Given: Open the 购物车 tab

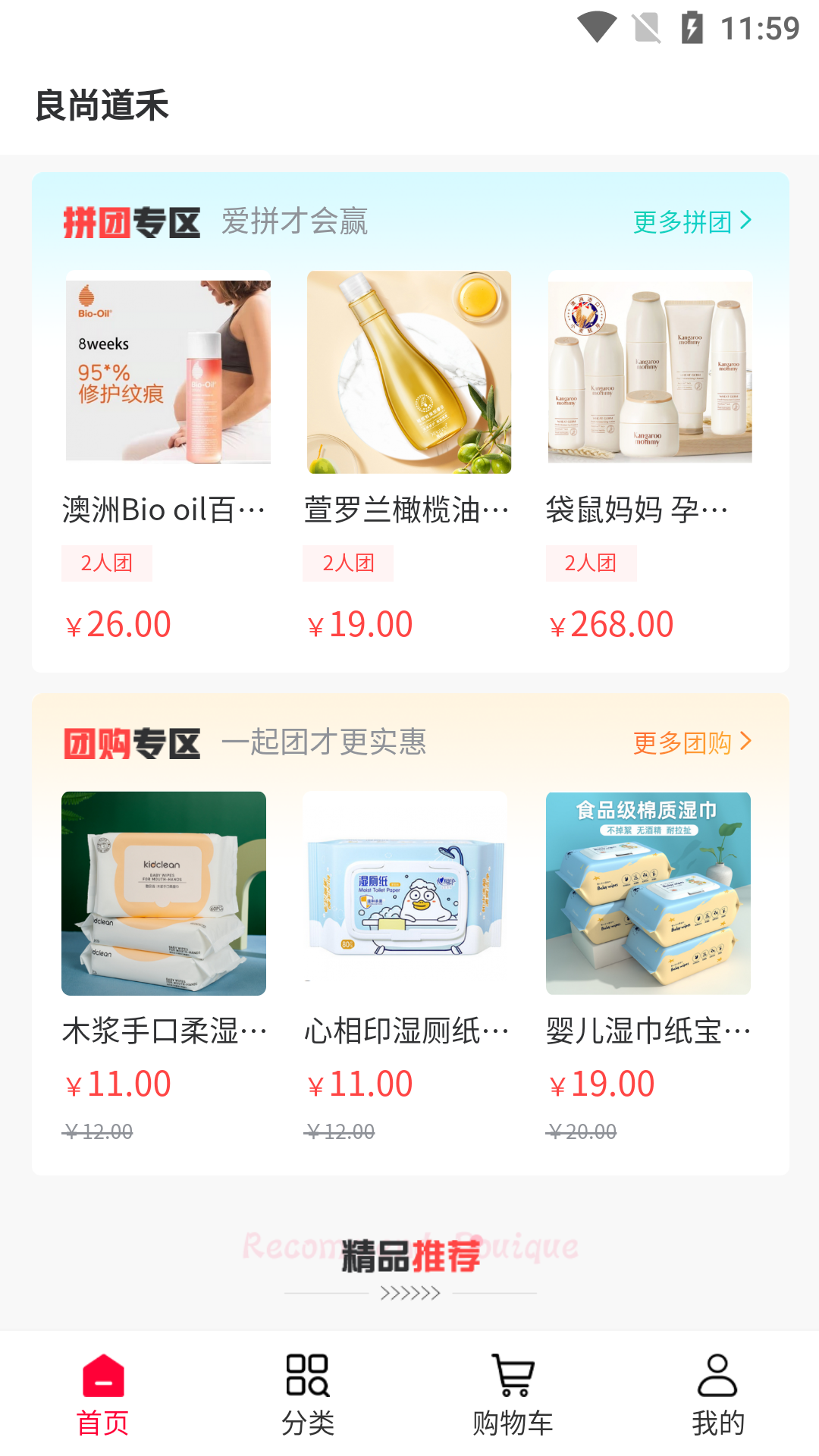Looking at the screenshot, I should (513, 1395).
